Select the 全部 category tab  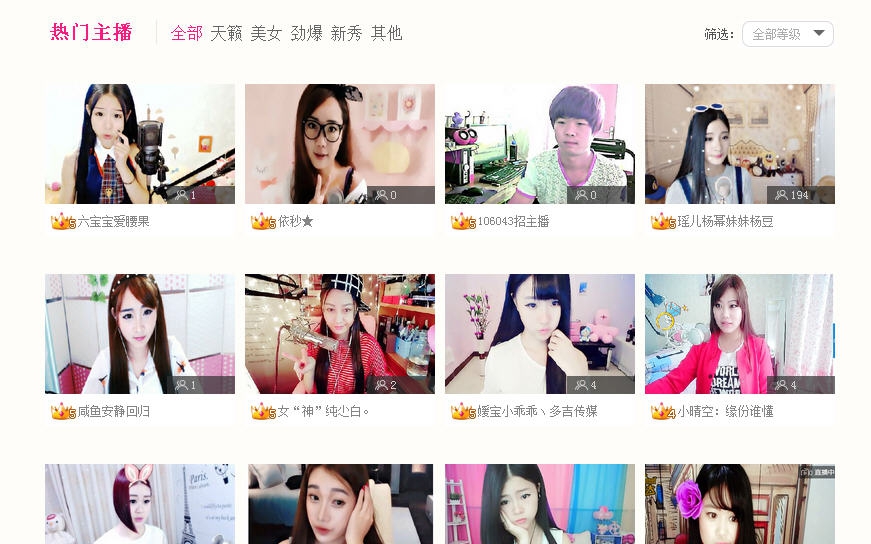186,33
